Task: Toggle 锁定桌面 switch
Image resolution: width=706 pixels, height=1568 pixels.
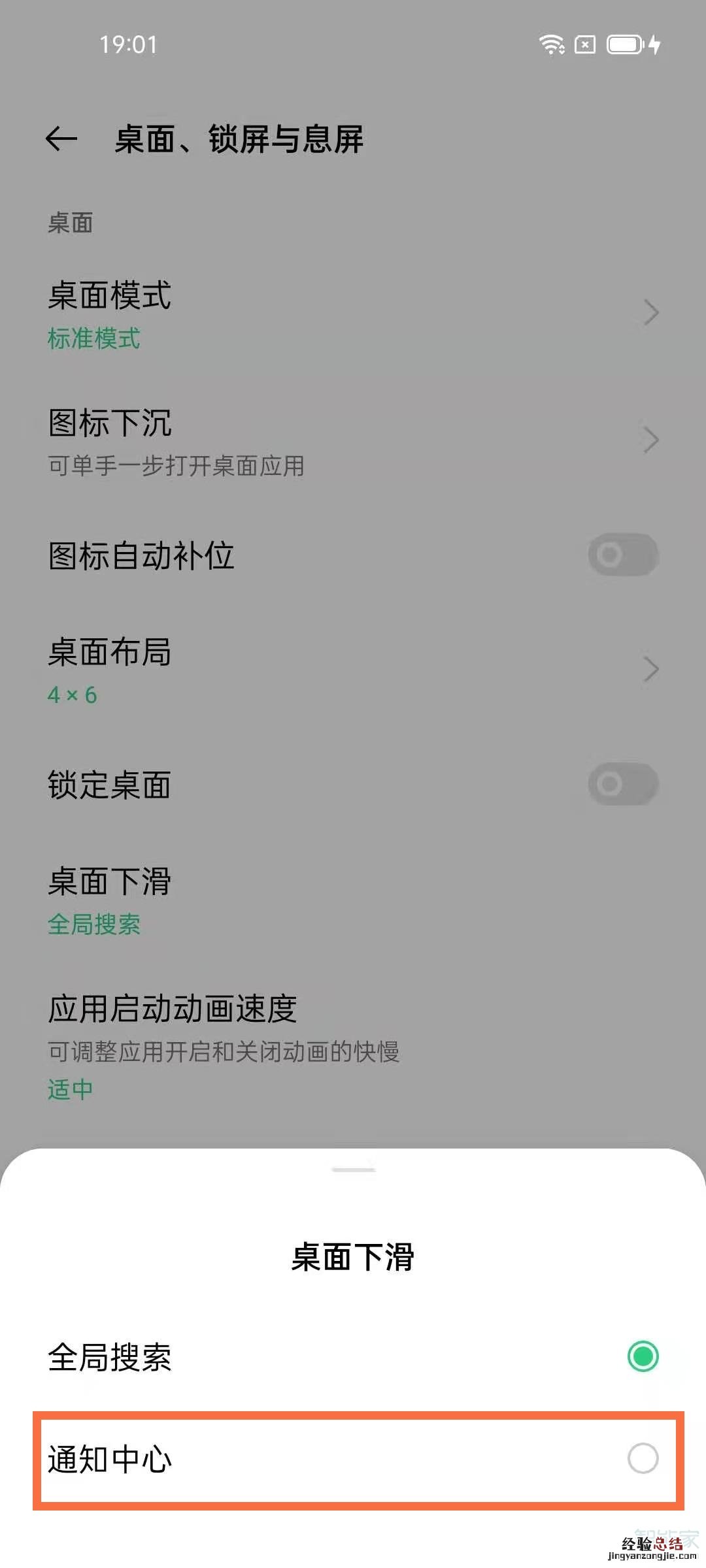Action: [x=622, y=784]
